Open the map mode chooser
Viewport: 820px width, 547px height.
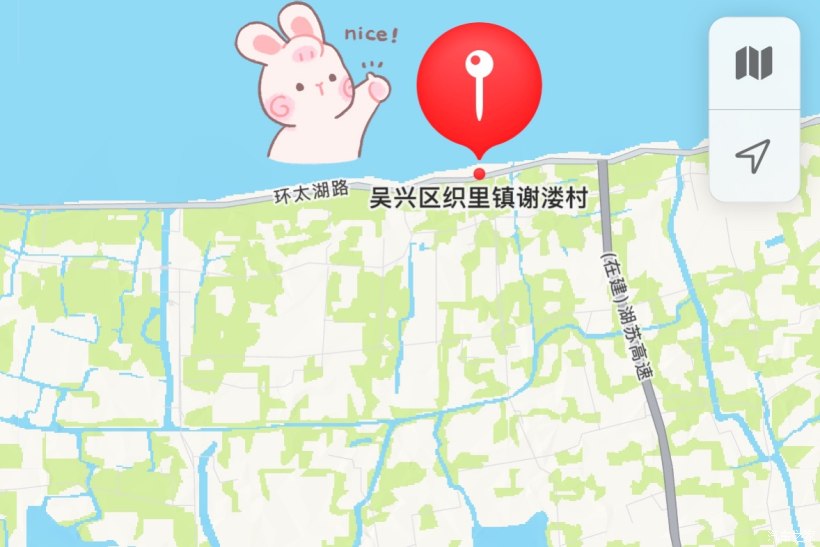point(754,63)
